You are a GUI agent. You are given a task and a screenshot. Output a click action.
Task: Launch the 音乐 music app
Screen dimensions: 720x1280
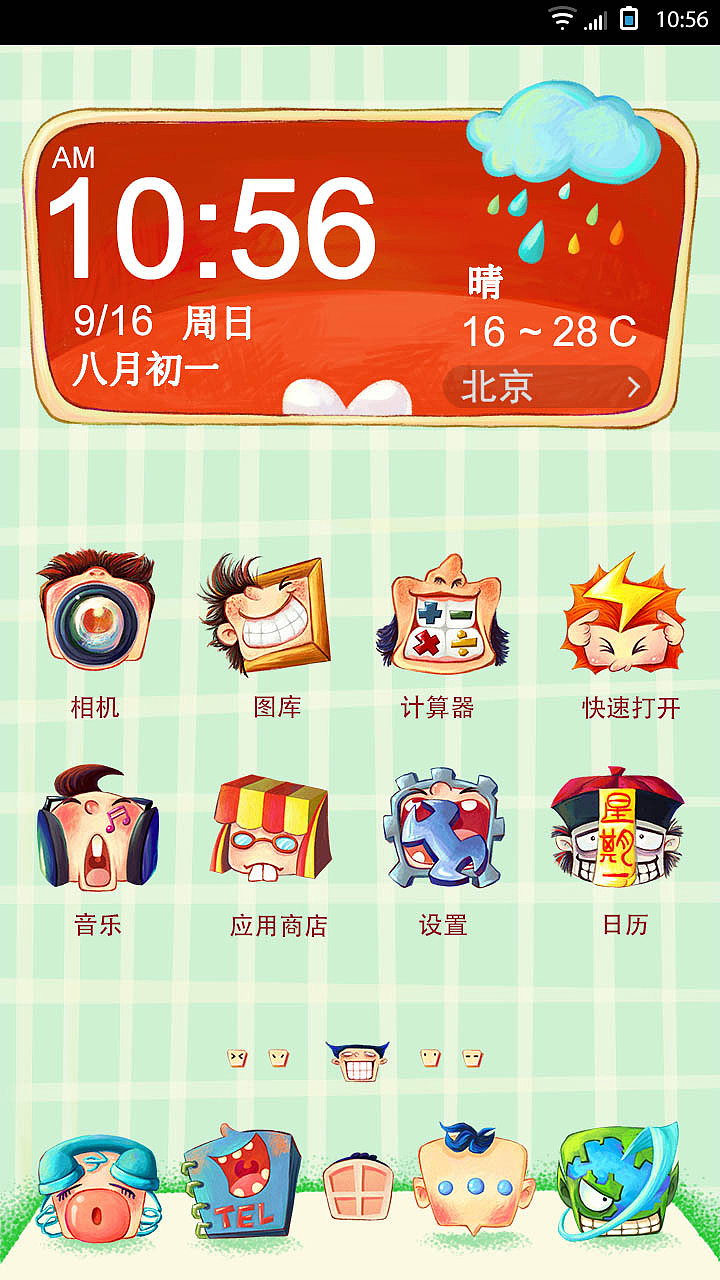(97, 830)
